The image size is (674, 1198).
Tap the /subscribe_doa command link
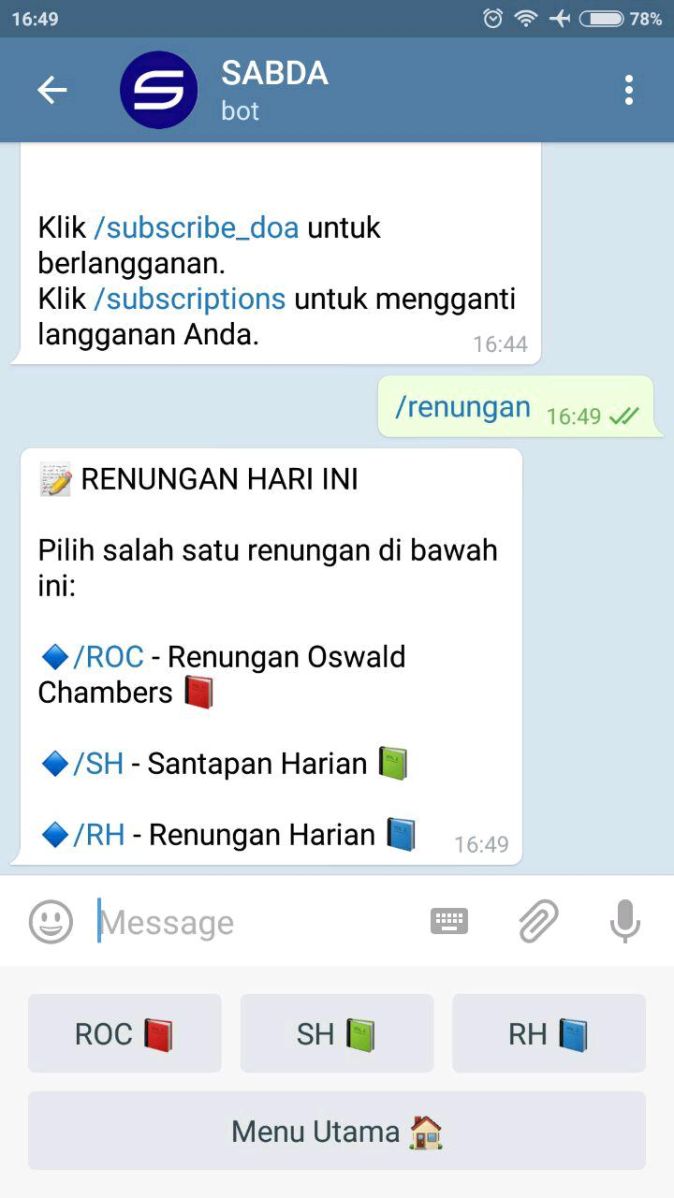coord(196,228)
